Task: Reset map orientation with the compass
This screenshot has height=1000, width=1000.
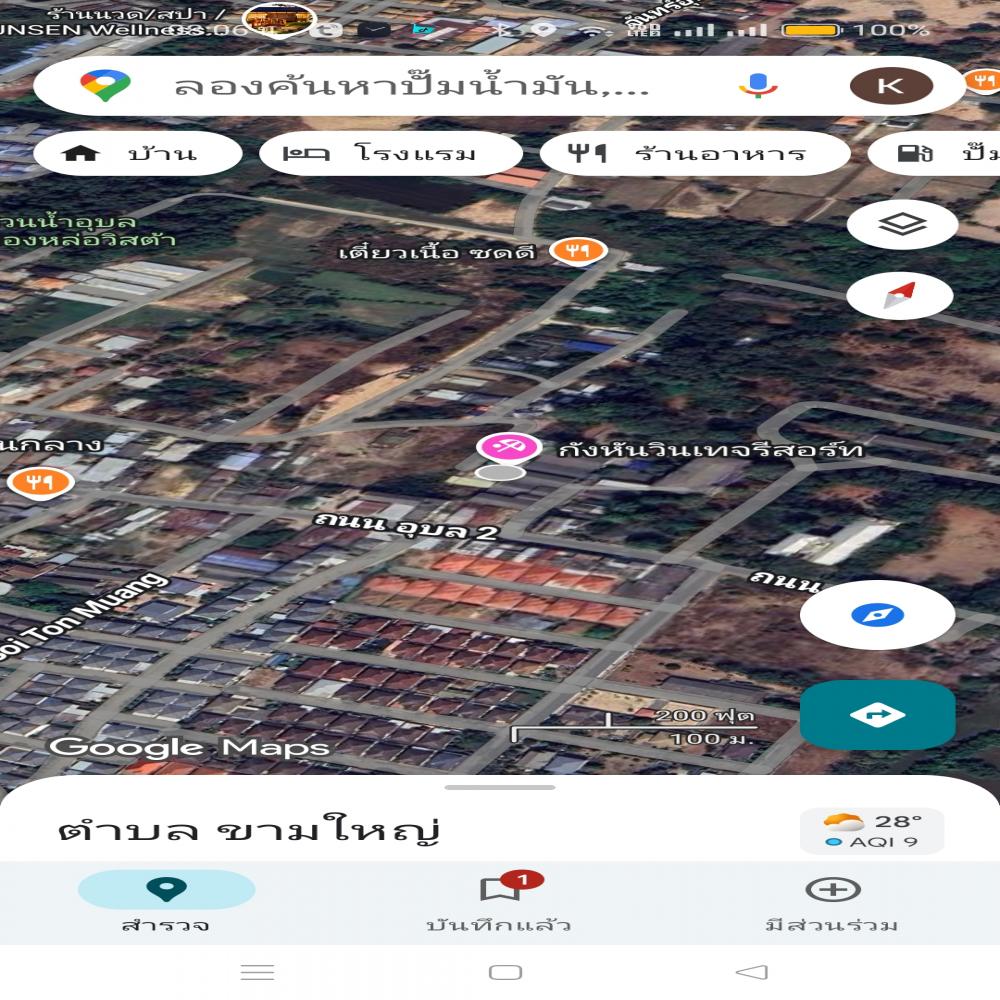Action: (x=899, y=295)
